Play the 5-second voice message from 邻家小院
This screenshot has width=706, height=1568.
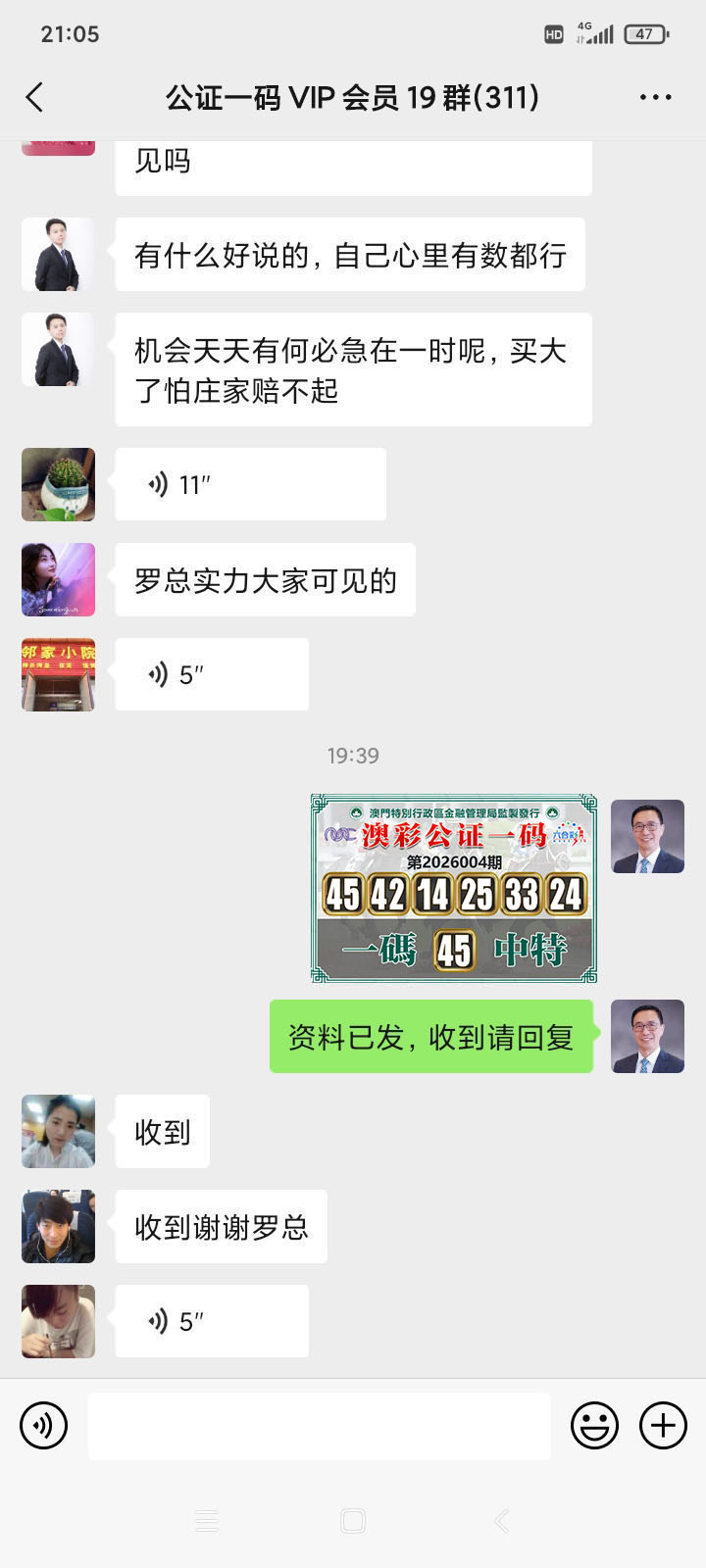[211, 674]
